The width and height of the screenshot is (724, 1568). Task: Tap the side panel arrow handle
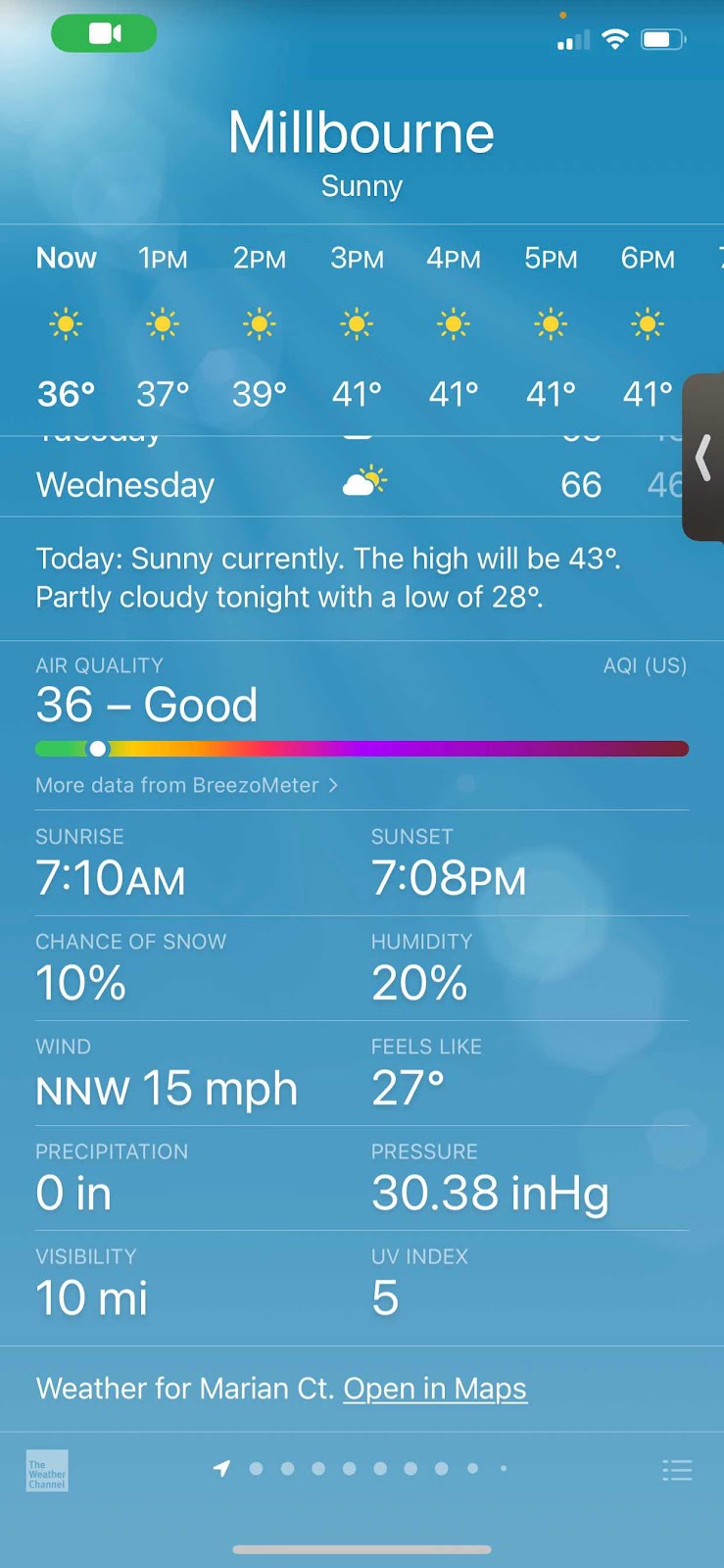(703, 457)
